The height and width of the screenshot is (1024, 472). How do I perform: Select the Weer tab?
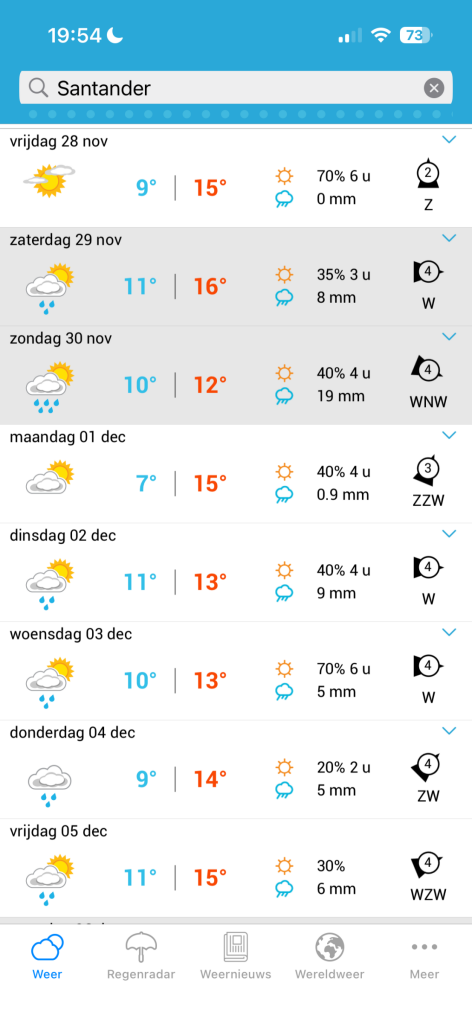(x=47, y=956)
